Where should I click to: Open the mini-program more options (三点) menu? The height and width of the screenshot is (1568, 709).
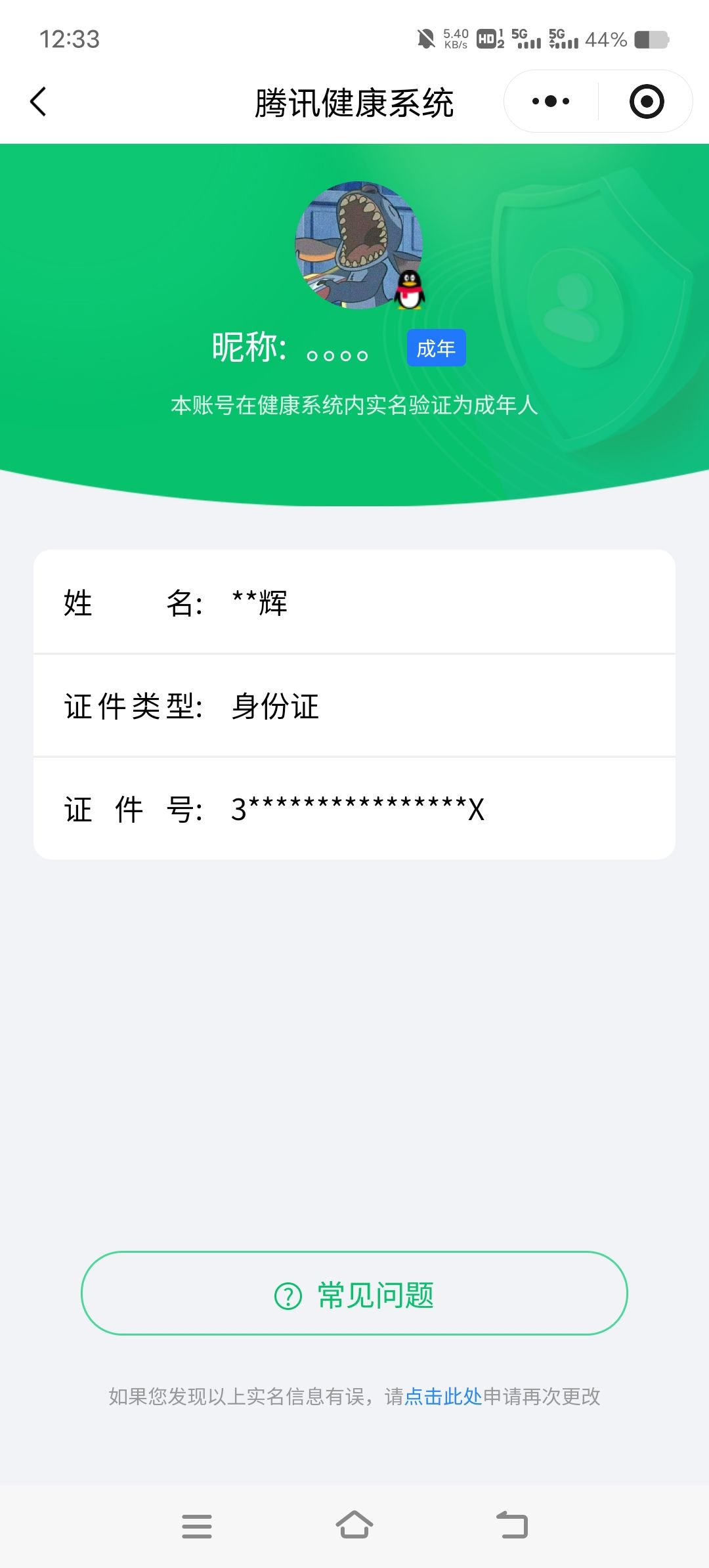coord(550,100)
